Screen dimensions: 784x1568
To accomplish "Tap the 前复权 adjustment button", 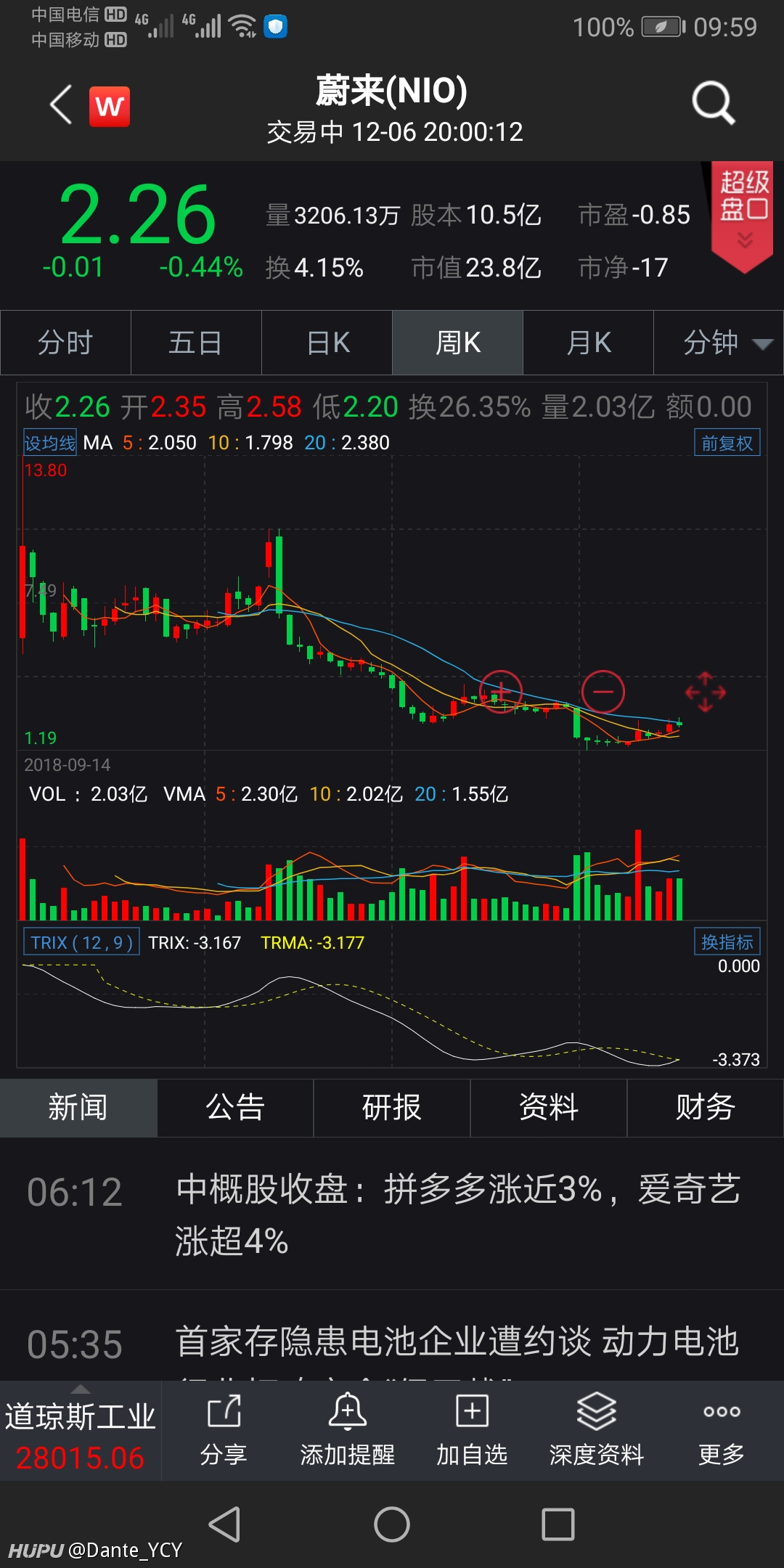I will tap(727, 443).
